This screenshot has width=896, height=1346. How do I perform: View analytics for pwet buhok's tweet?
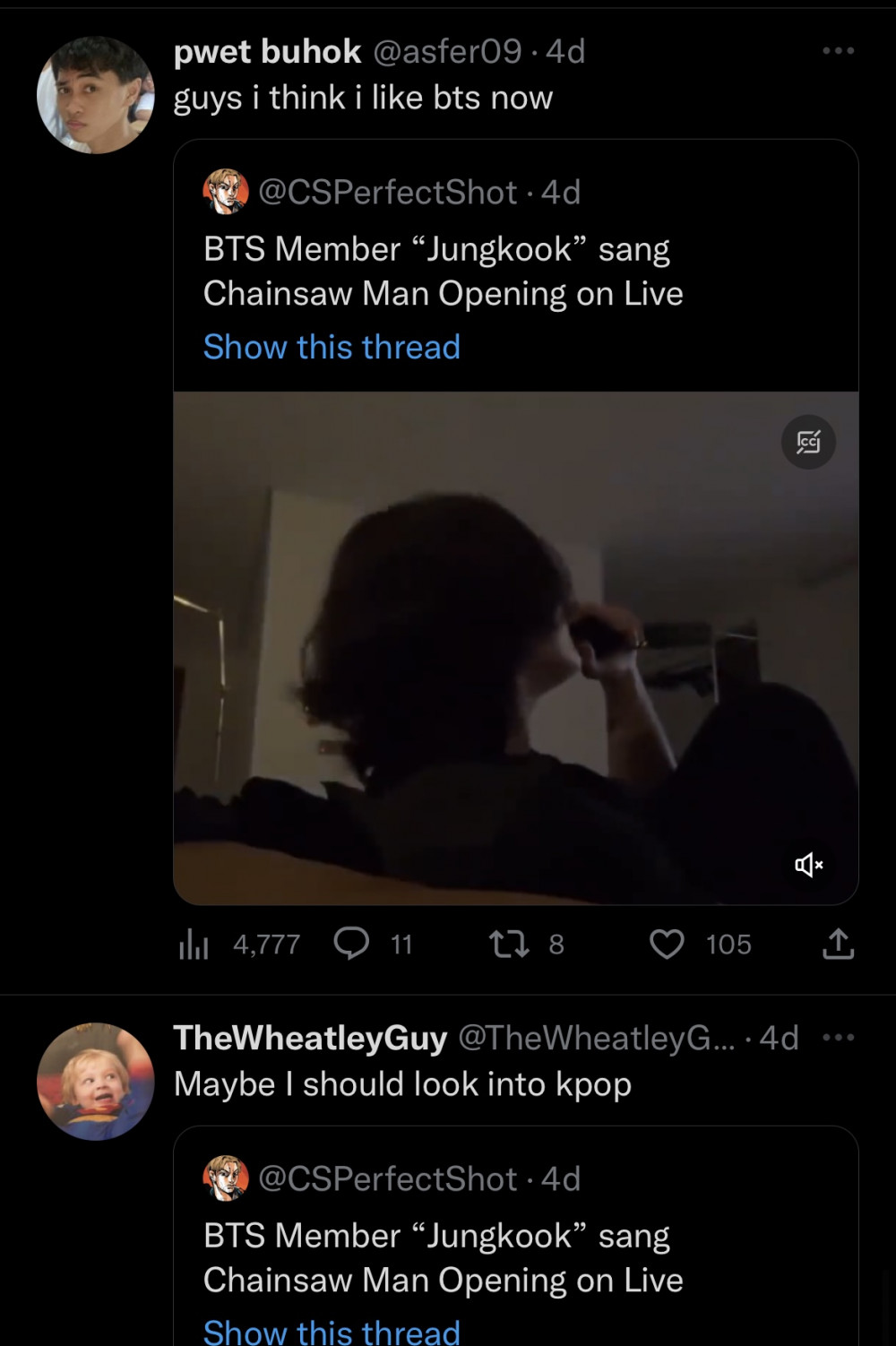pos(194,944)
